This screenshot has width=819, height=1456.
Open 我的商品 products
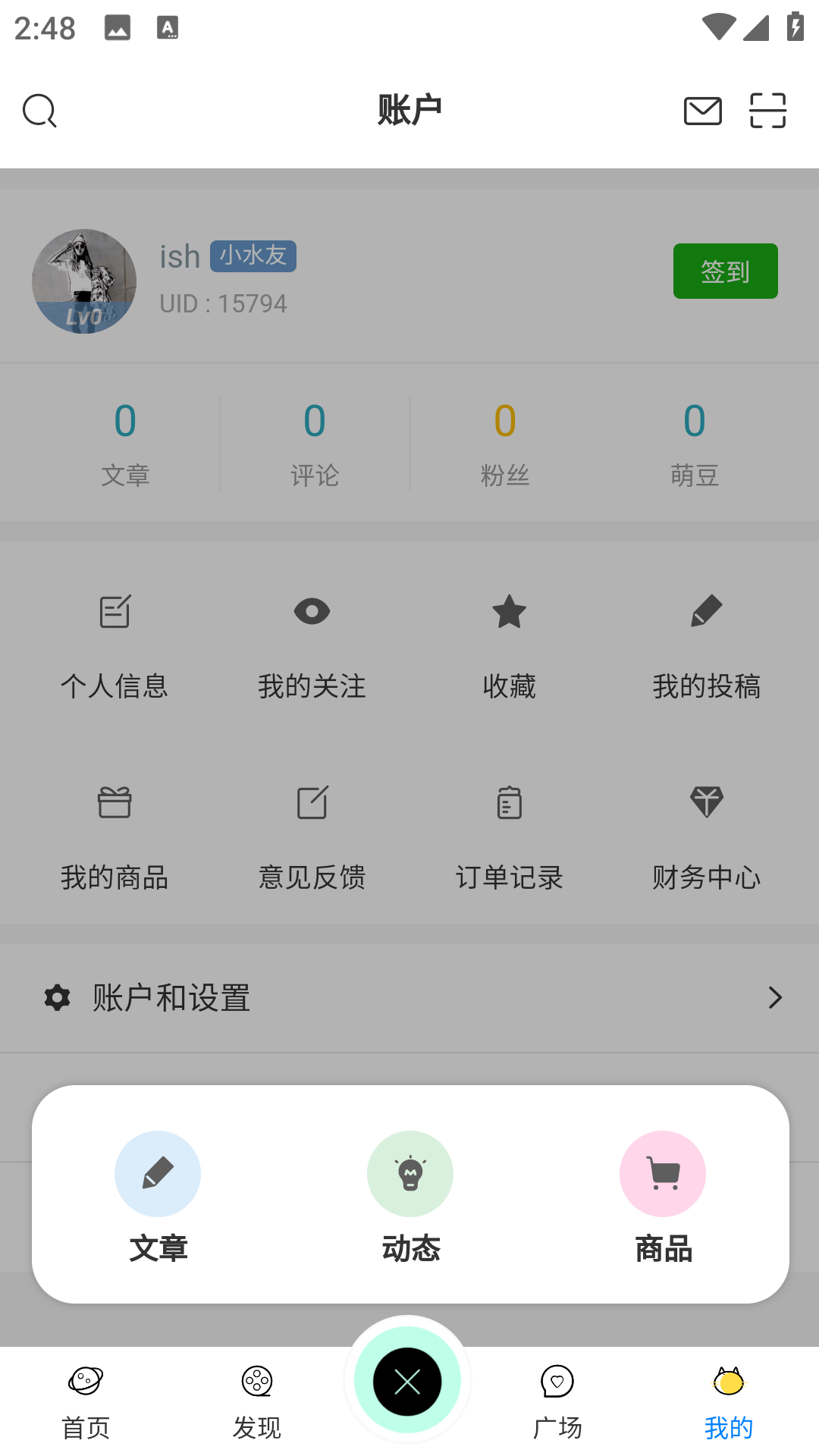tap(115, 836)
